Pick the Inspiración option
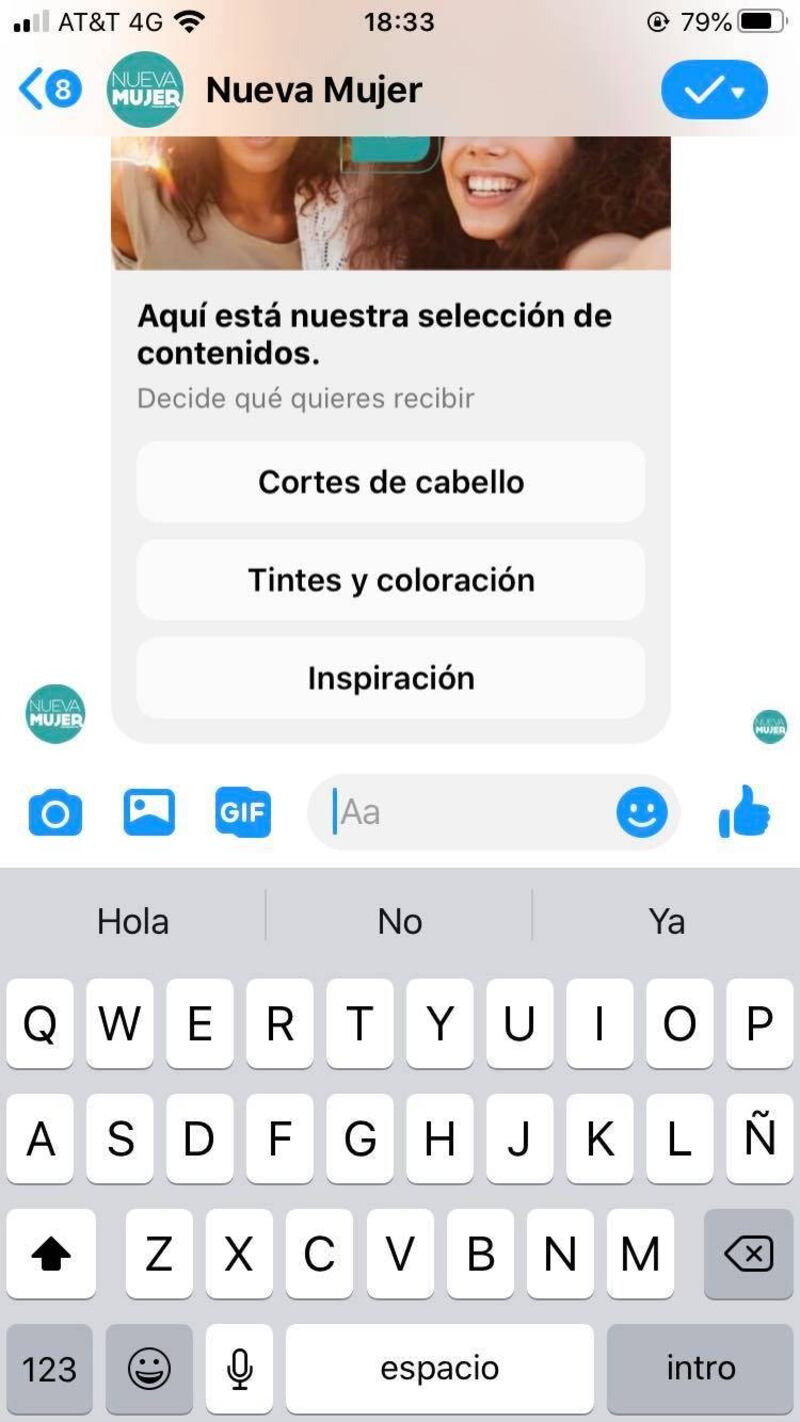The image size is (800, 1422). tap(390, 678)
